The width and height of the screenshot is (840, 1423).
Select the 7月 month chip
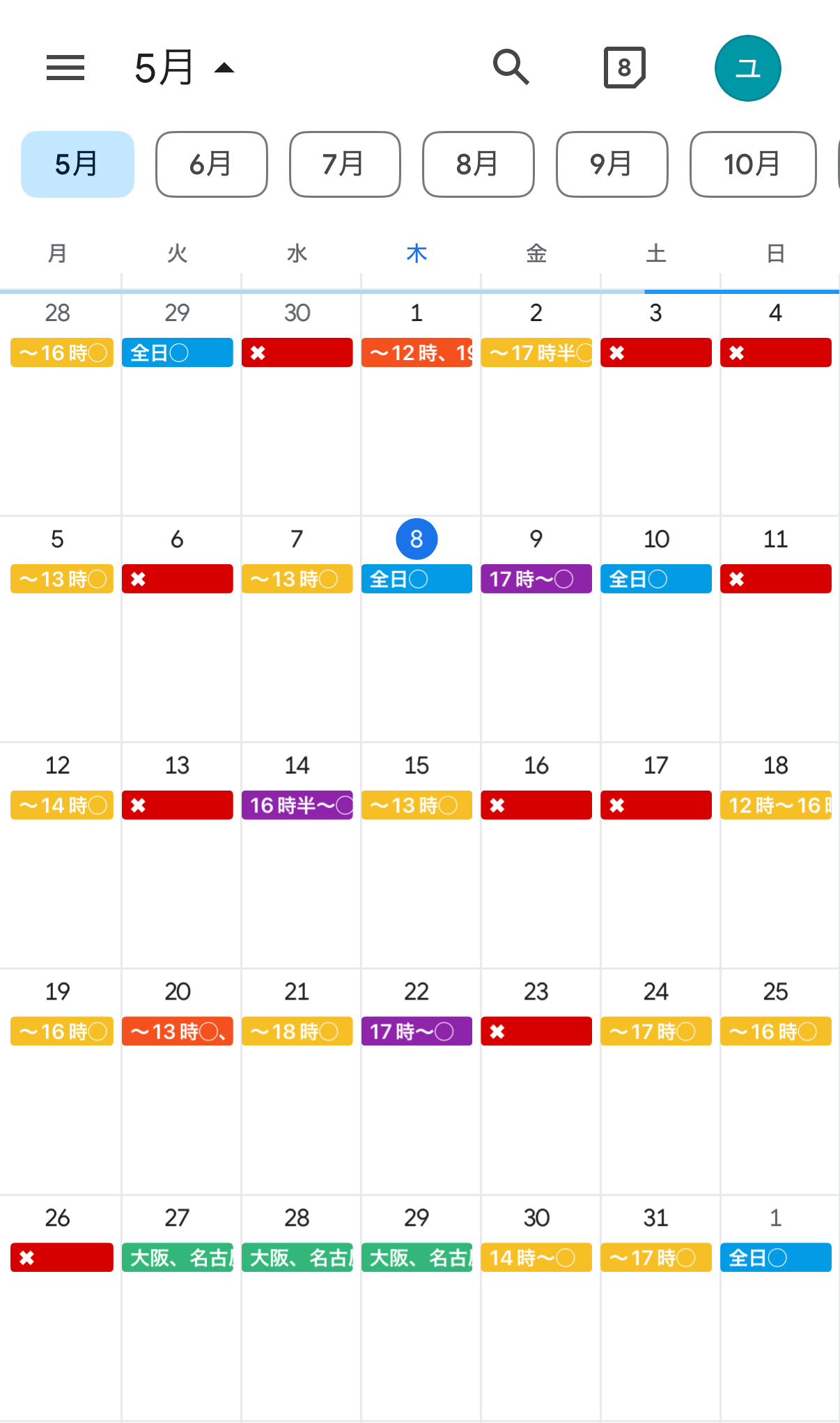coord(345,164)
